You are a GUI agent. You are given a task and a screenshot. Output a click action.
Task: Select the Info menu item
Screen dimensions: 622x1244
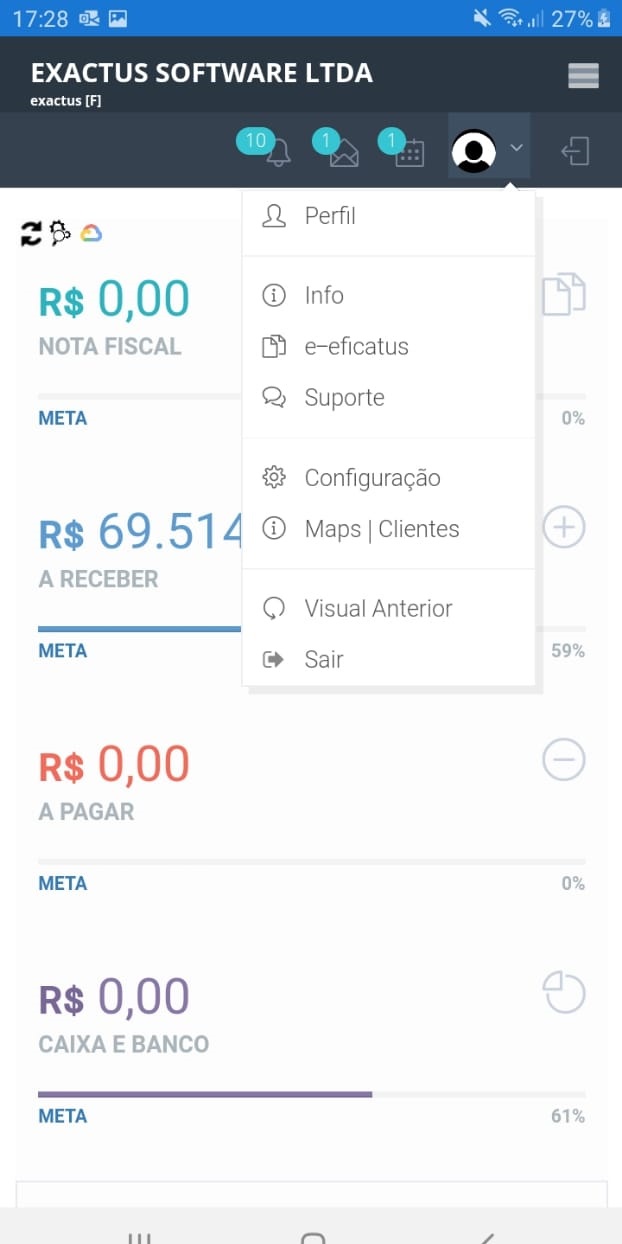click(x=388, y=296)
